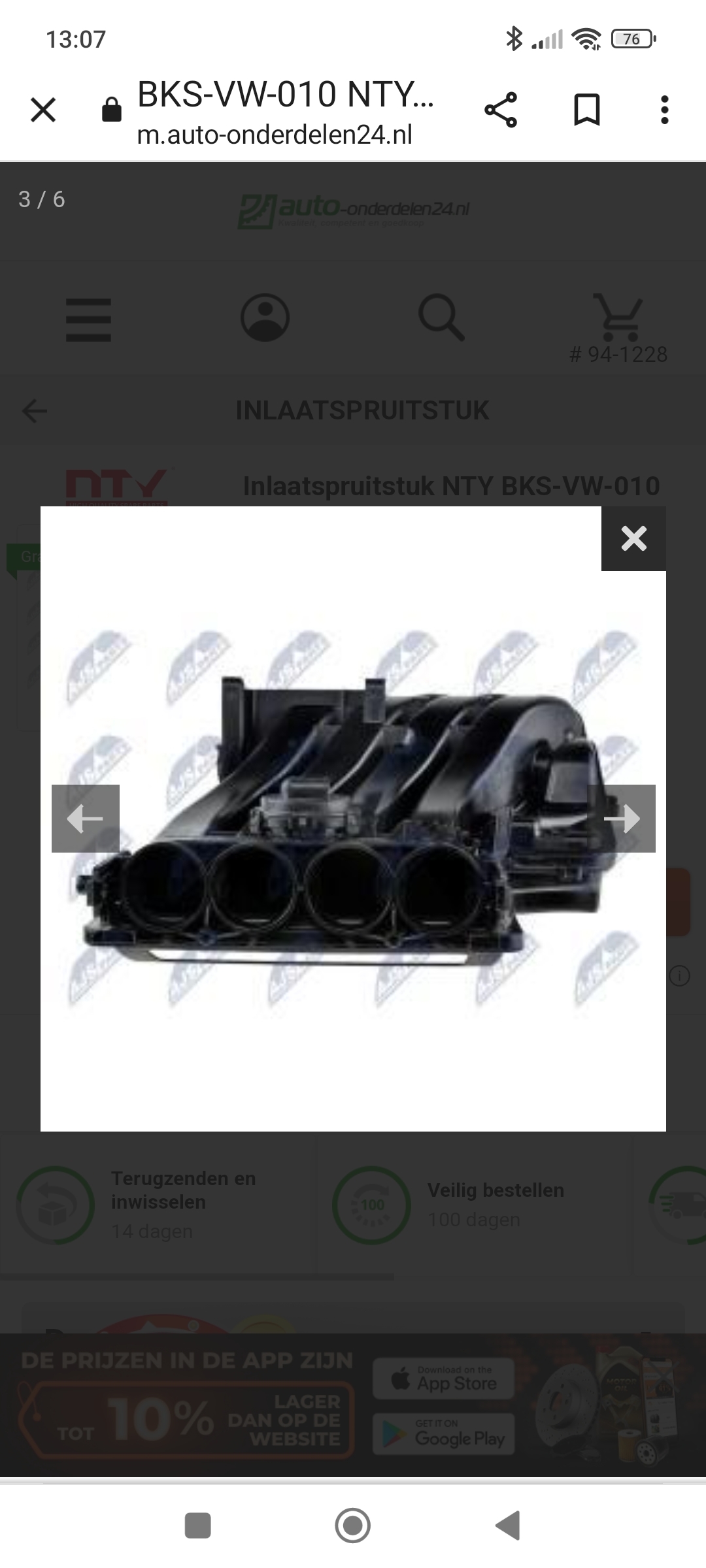Viewport: 706px width, 1568px height.
Task: Show the previous product image
Action: (86, 818)
